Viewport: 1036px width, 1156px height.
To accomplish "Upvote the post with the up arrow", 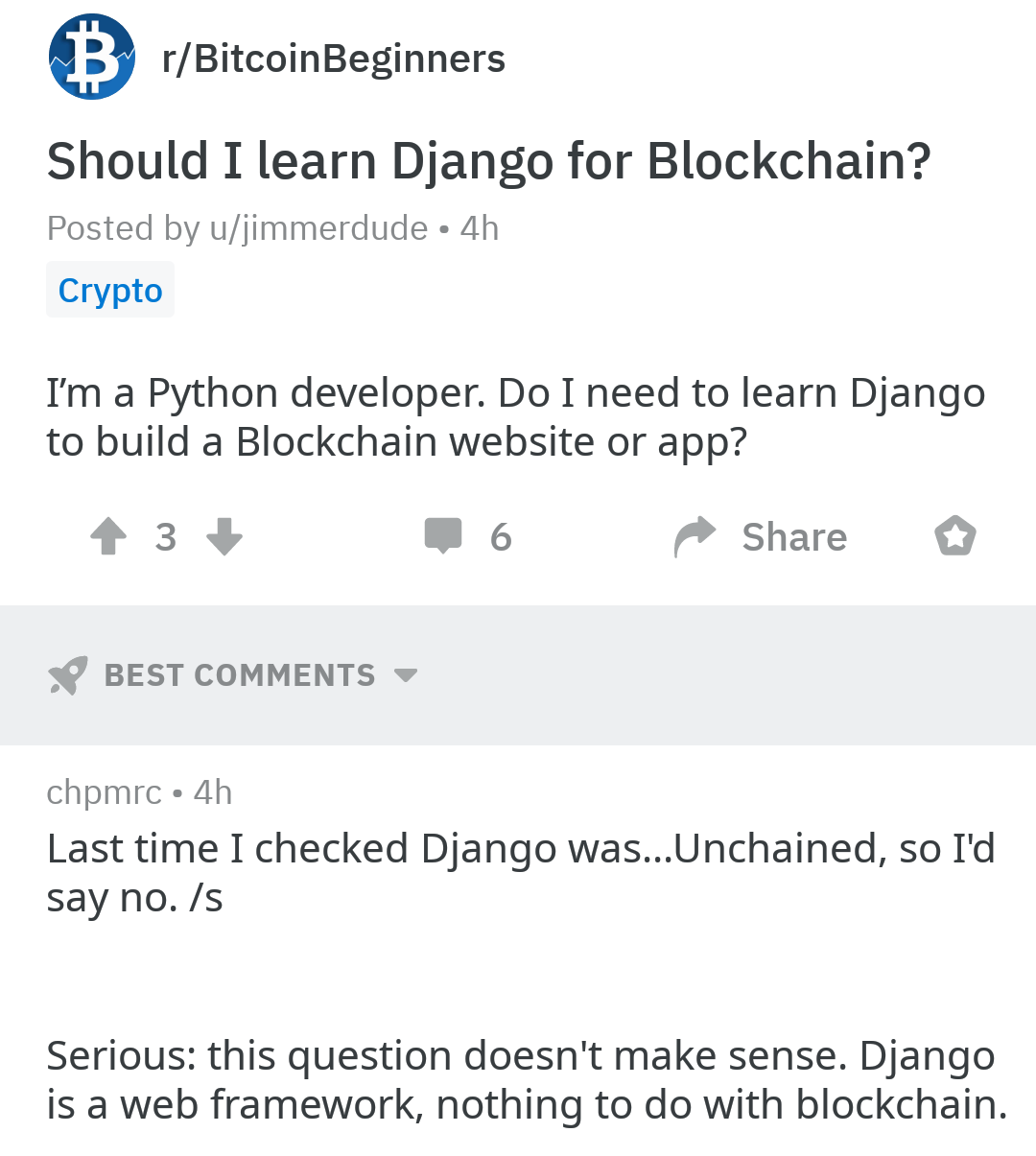I will [x=108, y=536].
